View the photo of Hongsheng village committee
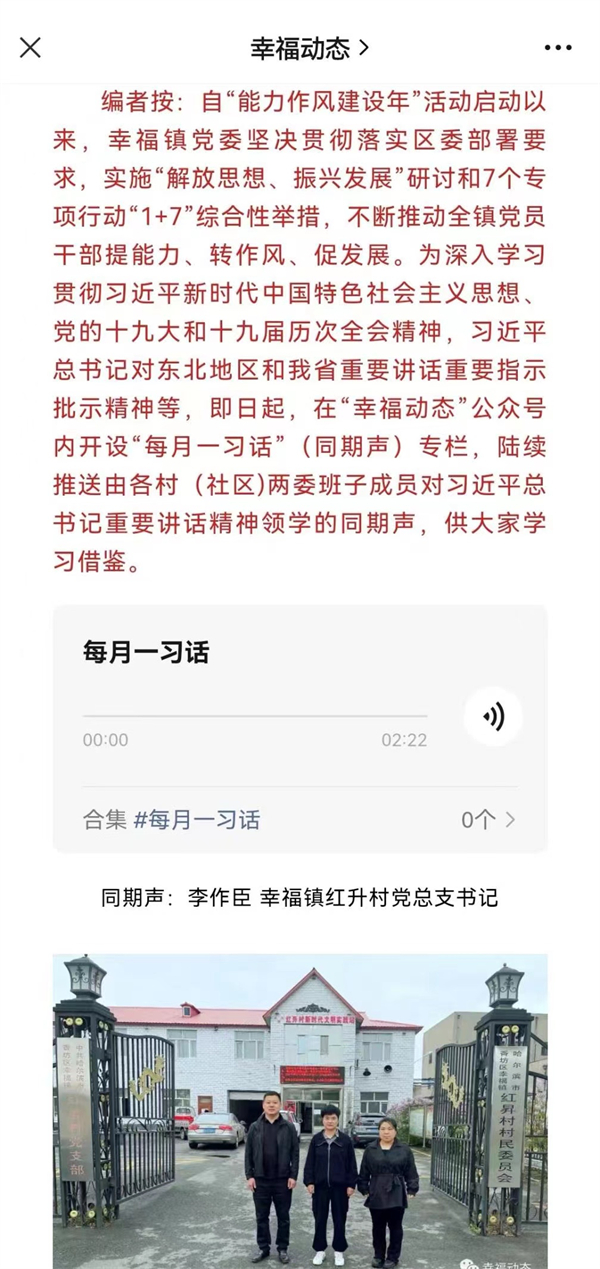 coord(300,1110)
